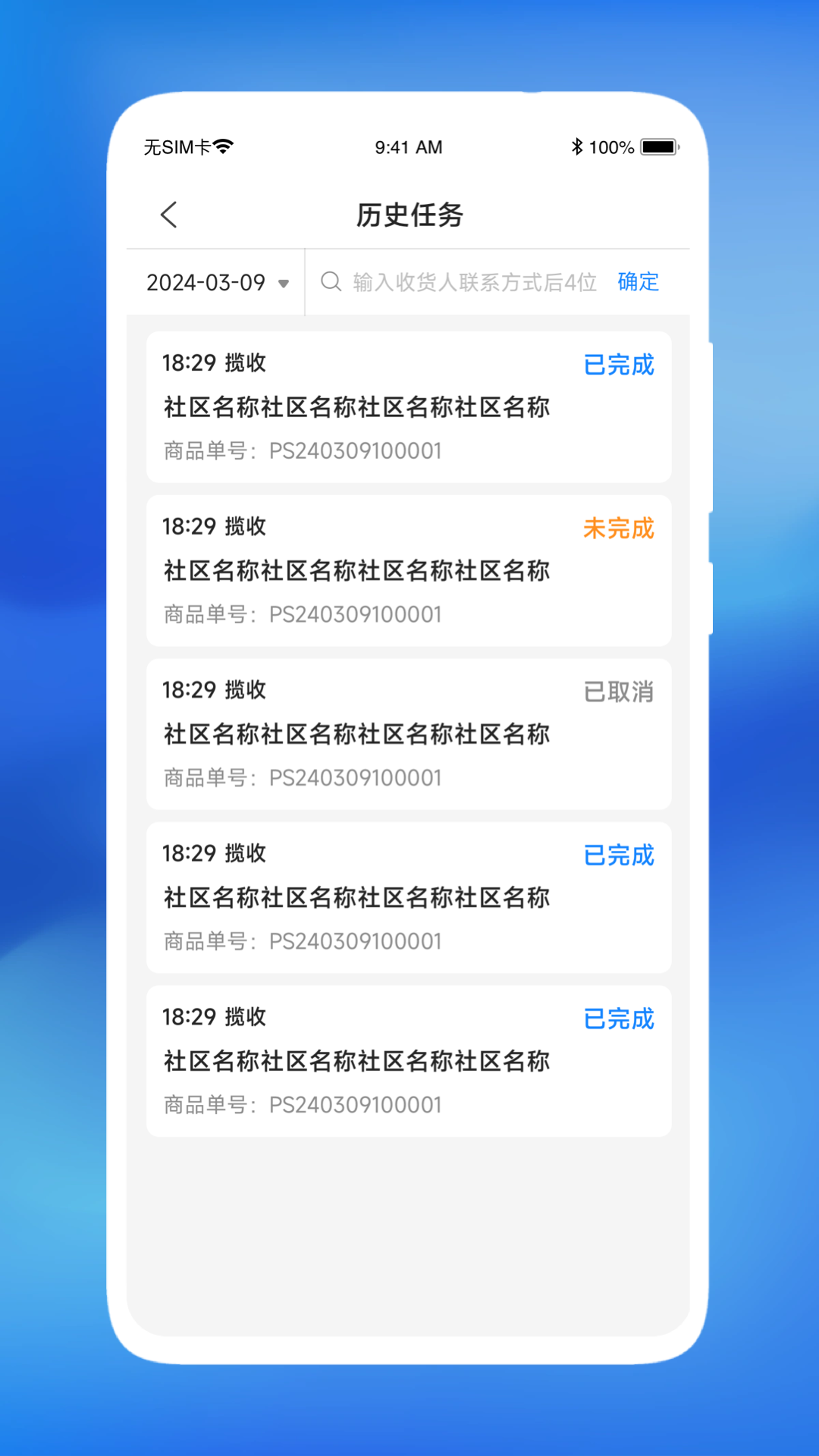Click the clock showing 9:41 AM
The width and height of the screenshot is (819, 1456).
(x=408, y=147)
